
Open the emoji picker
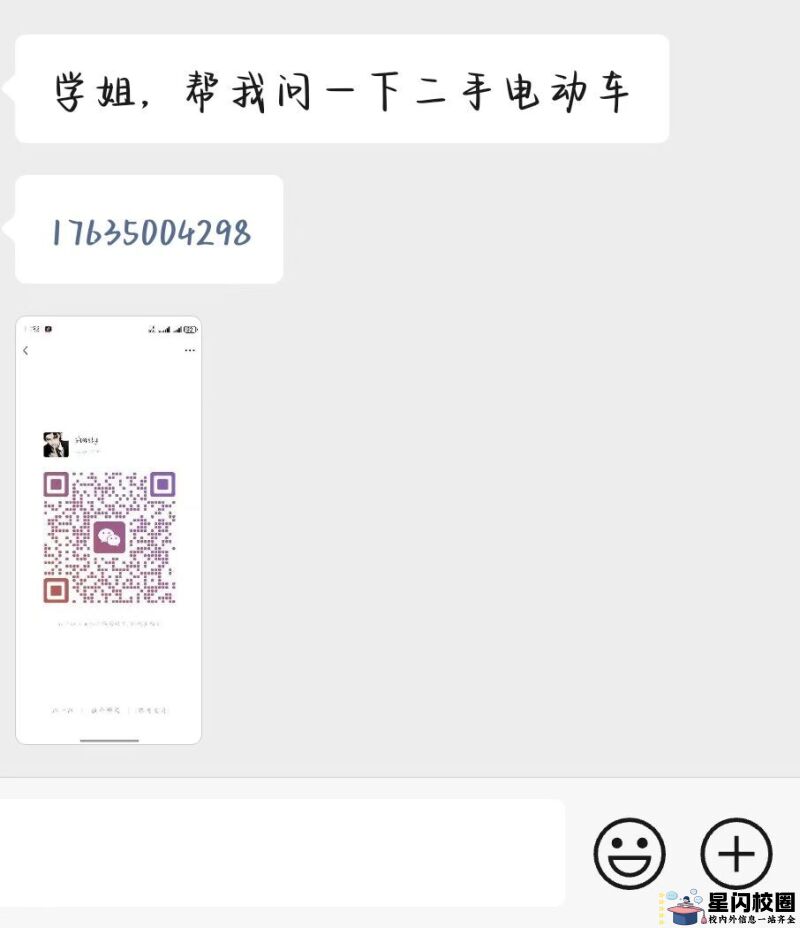pyautogui.click(x=629, y=854)
